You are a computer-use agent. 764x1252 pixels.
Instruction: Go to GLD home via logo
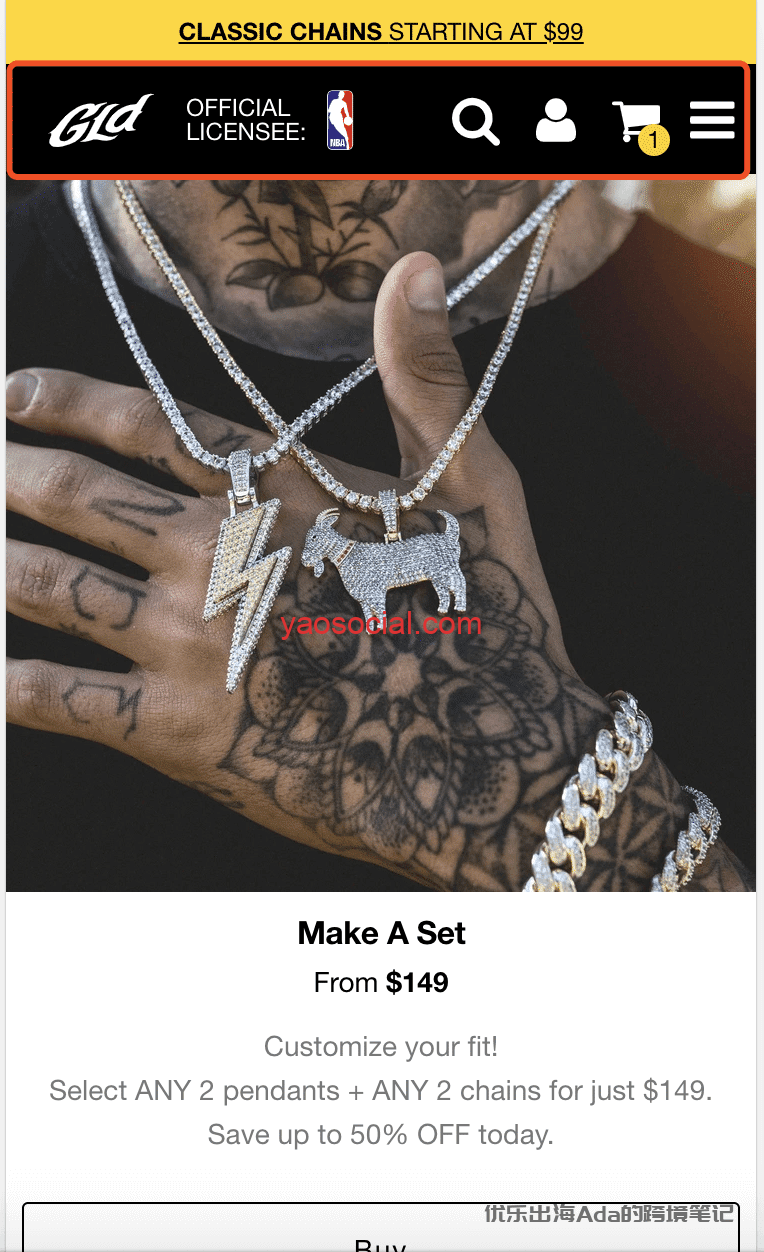click(x=100, y=120)
